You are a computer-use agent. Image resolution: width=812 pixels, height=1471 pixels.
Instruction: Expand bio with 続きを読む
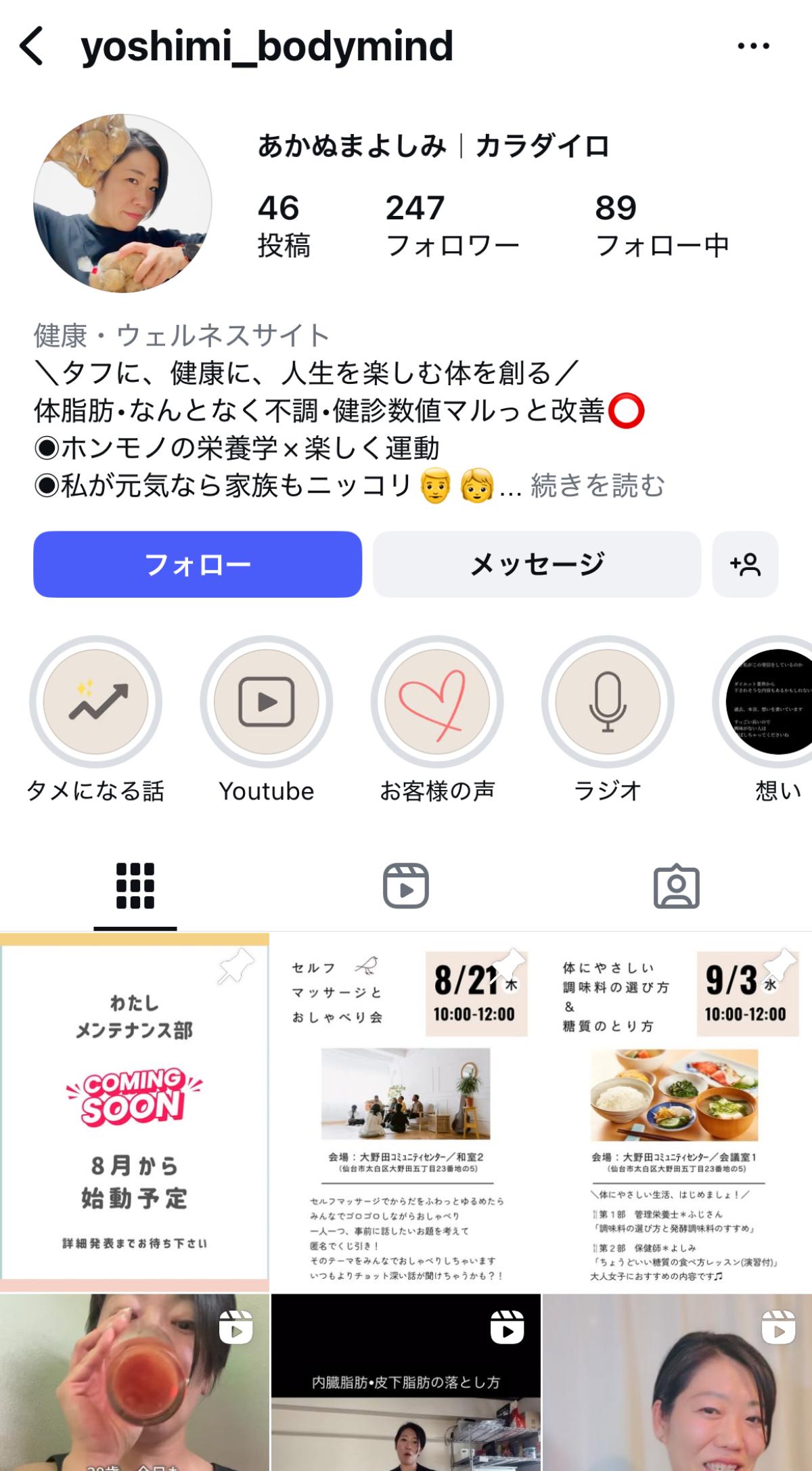597,485
